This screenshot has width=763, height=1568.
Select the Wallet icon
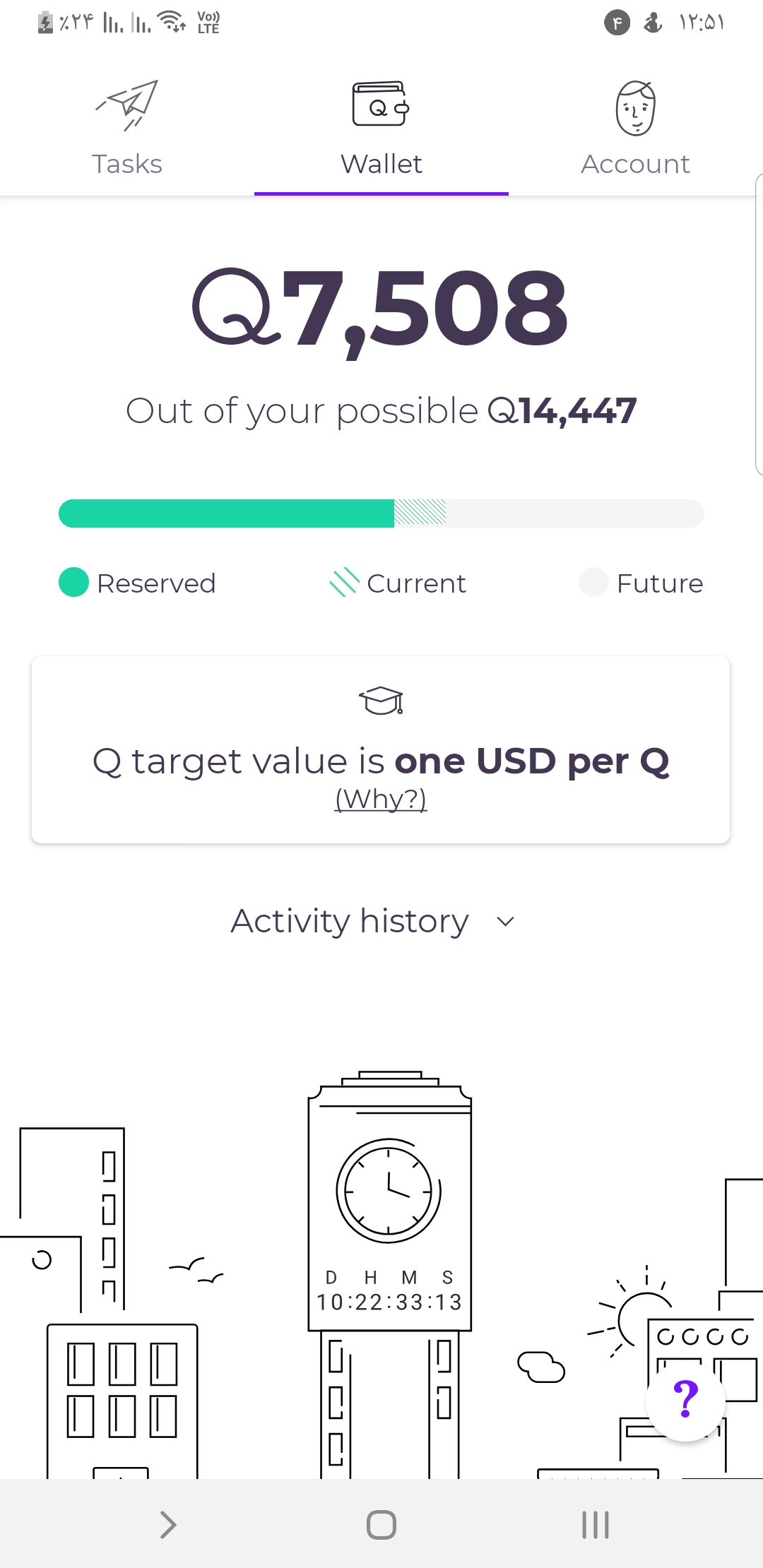[380, 107]
